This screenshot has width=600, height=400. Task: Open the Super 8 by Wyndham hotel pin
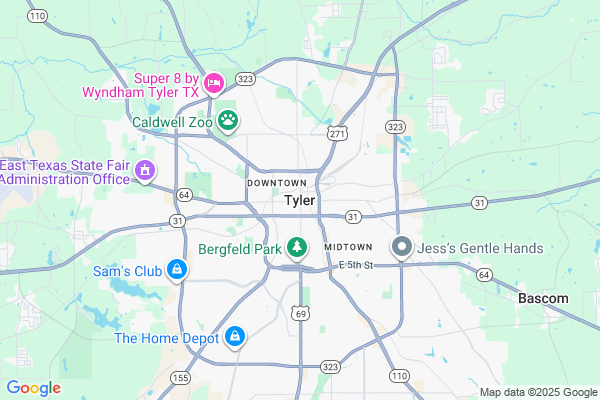point(213,82)
